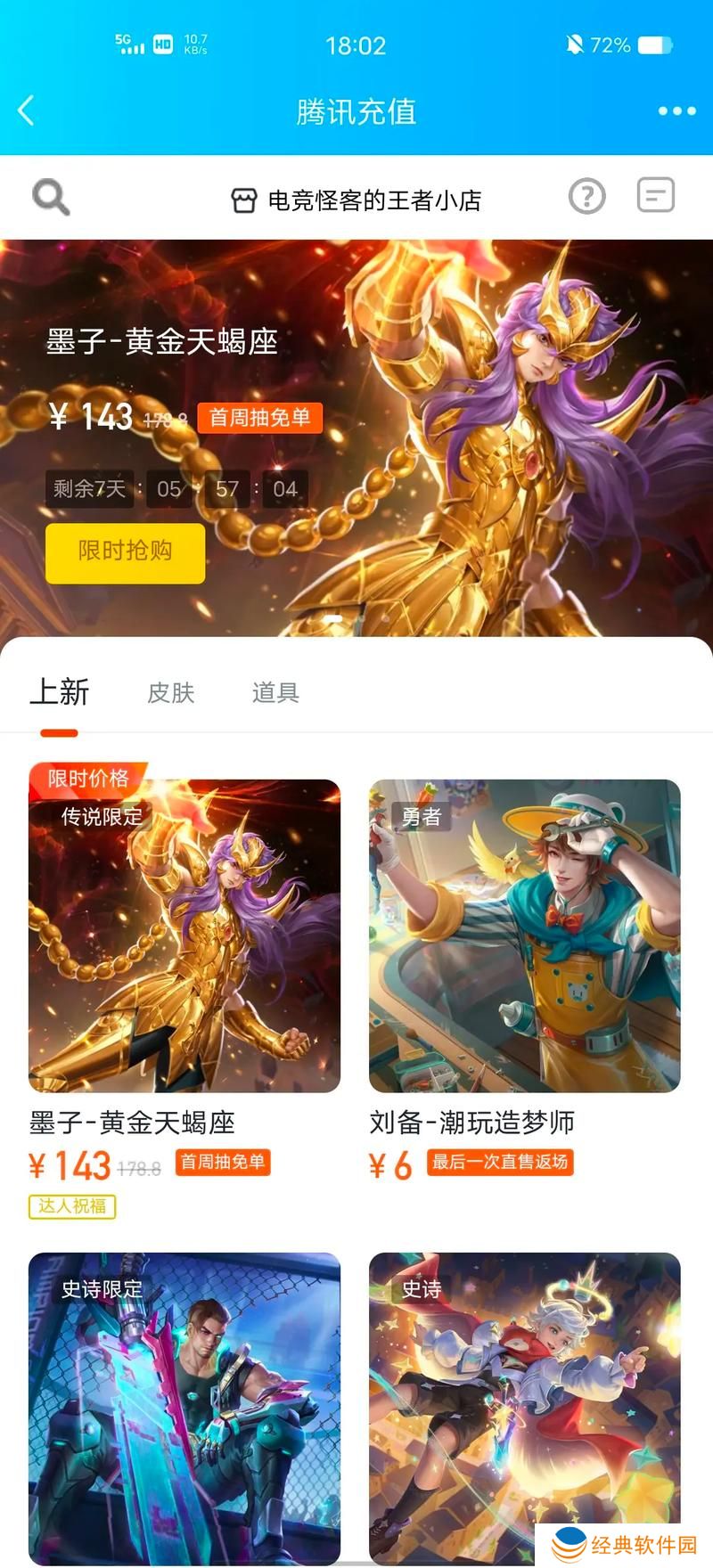Image resolution: width=713 pixels, height=1568 pixels.
Task: Open the orders list icon
Action: 656,195
